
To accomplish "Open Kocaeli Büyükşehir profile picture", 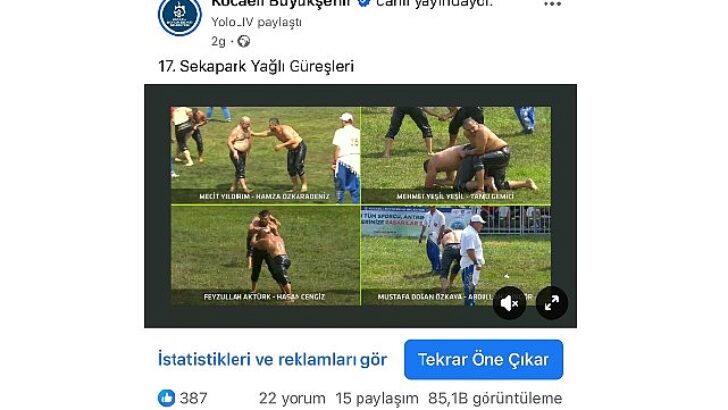I will coord(180,15).
